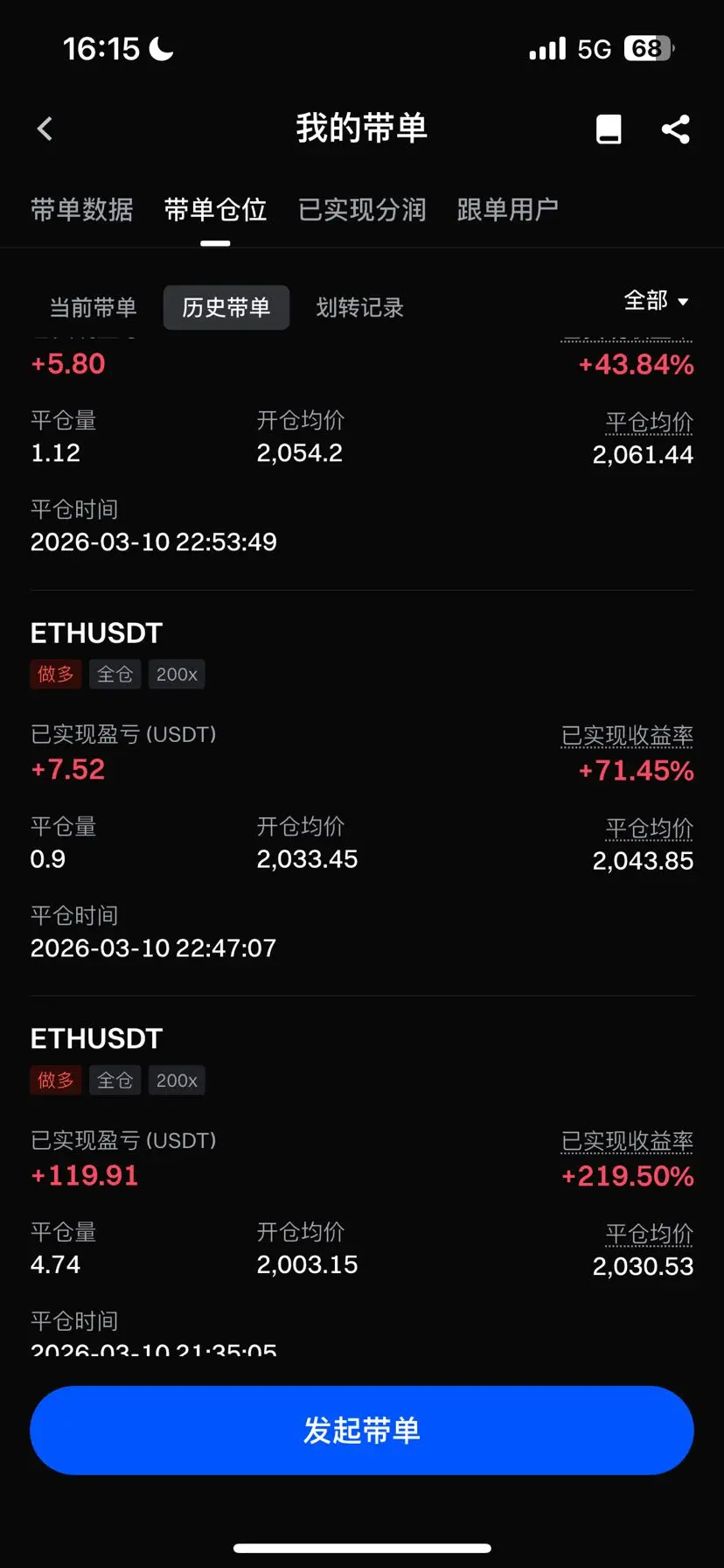View the 跟单用户 tab
The width and height of the screenshot is (724, 1568).
pos(507,210)
